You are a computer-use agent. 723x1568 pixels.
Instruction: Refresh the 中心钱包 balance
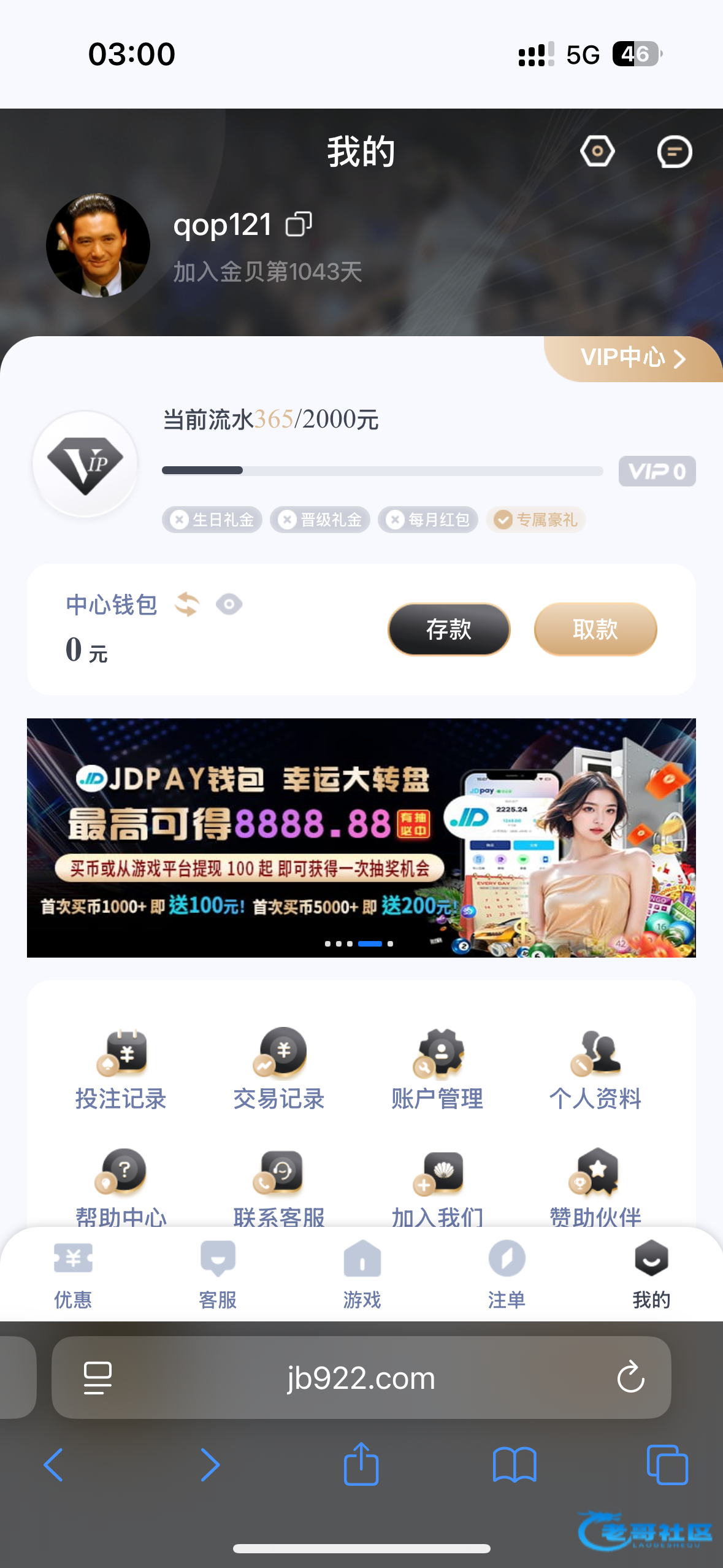187,604
